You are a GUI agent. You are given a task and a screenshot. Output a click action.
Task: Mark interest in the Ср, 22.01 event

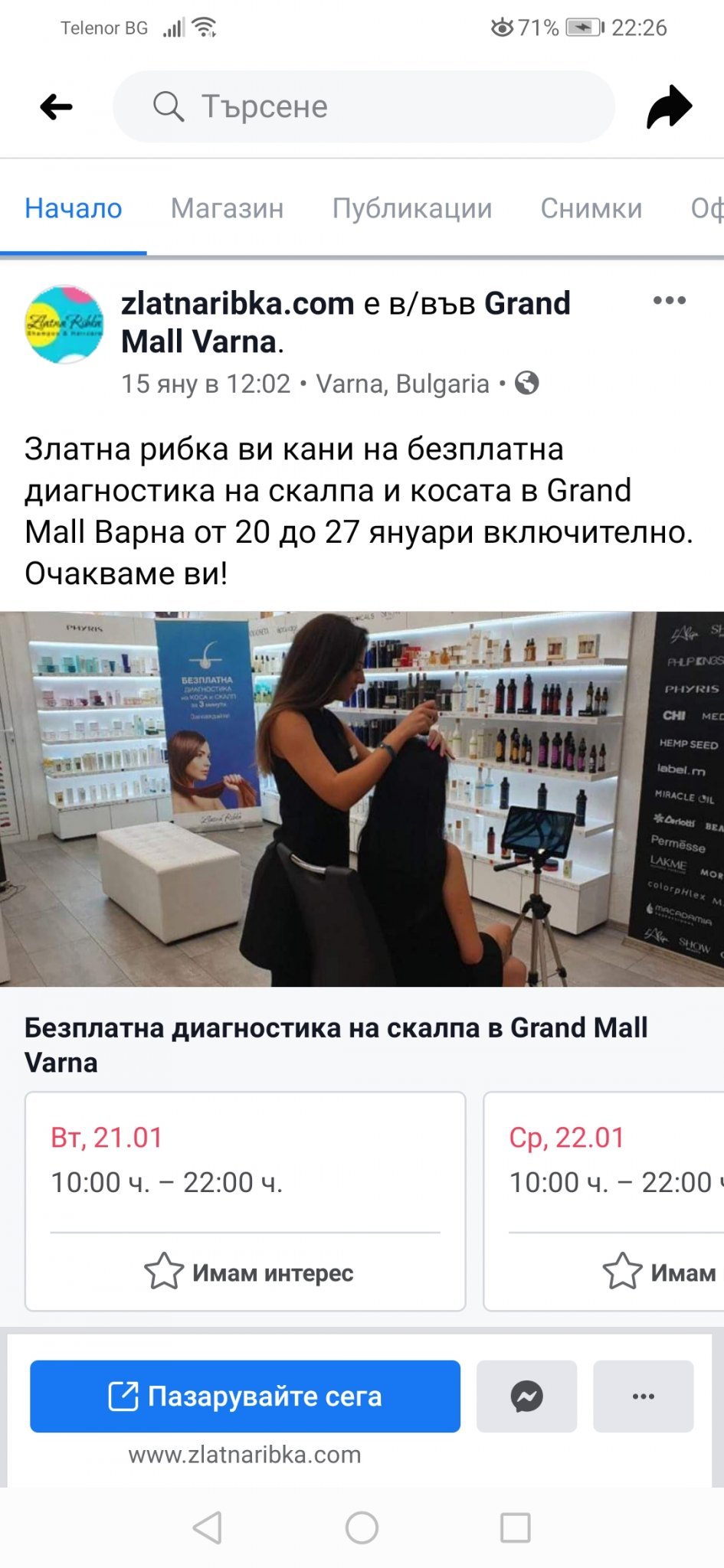tap(659, 1272)
